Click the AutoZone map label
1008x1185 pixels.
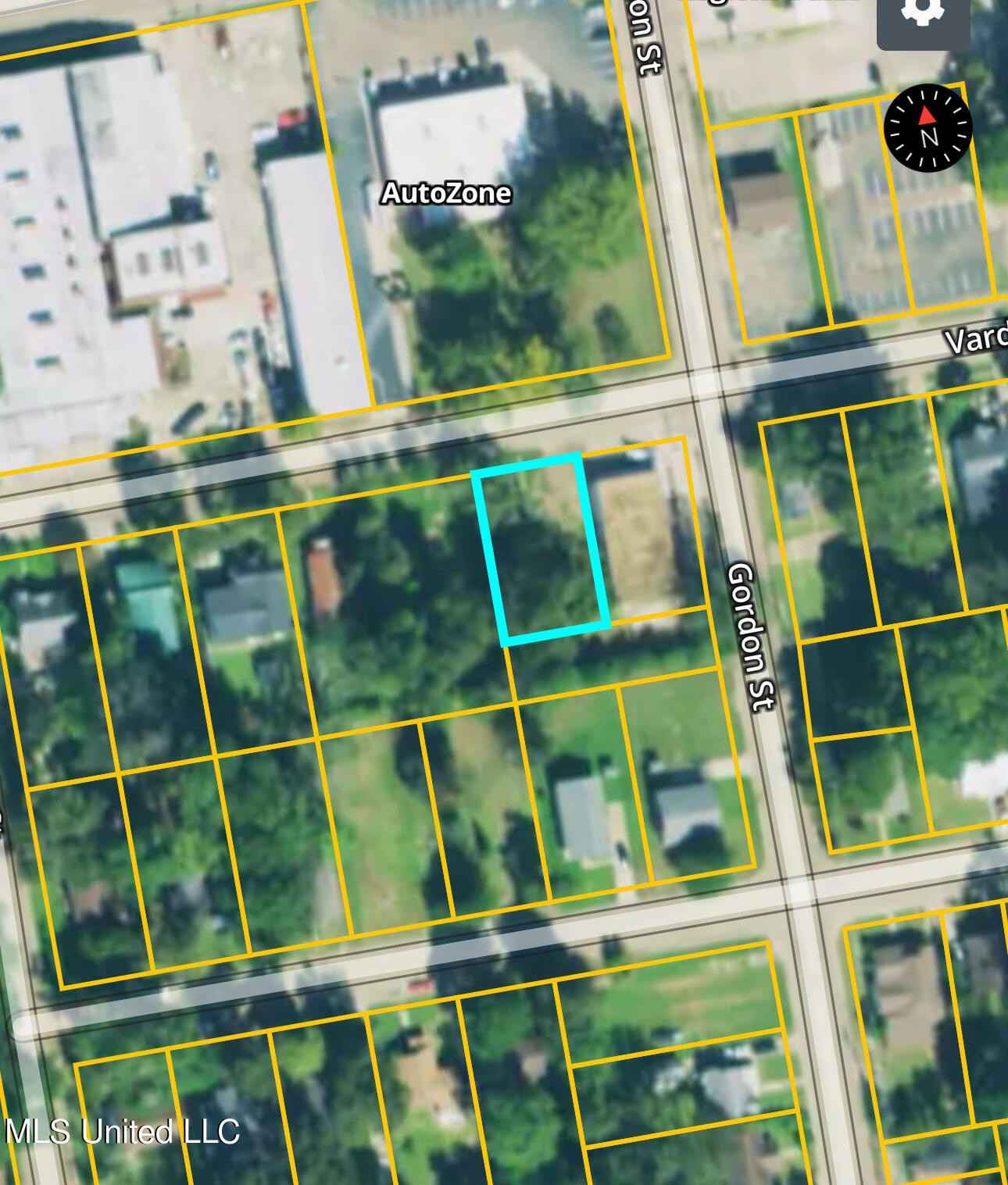click(447, 193)
